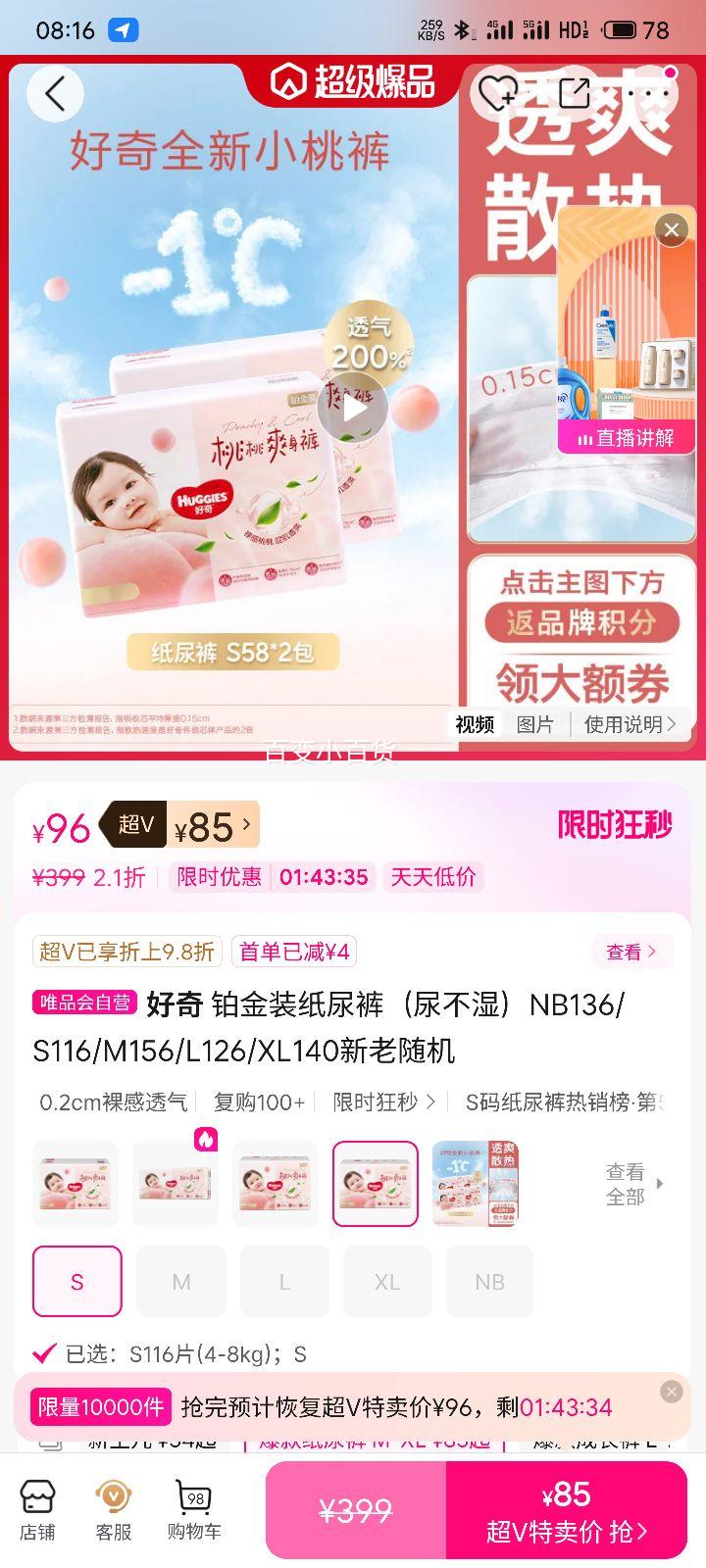Image resolution: width=706 pixels, height=1568 pixels.
Task: Share this product
Action: [575, 94]
